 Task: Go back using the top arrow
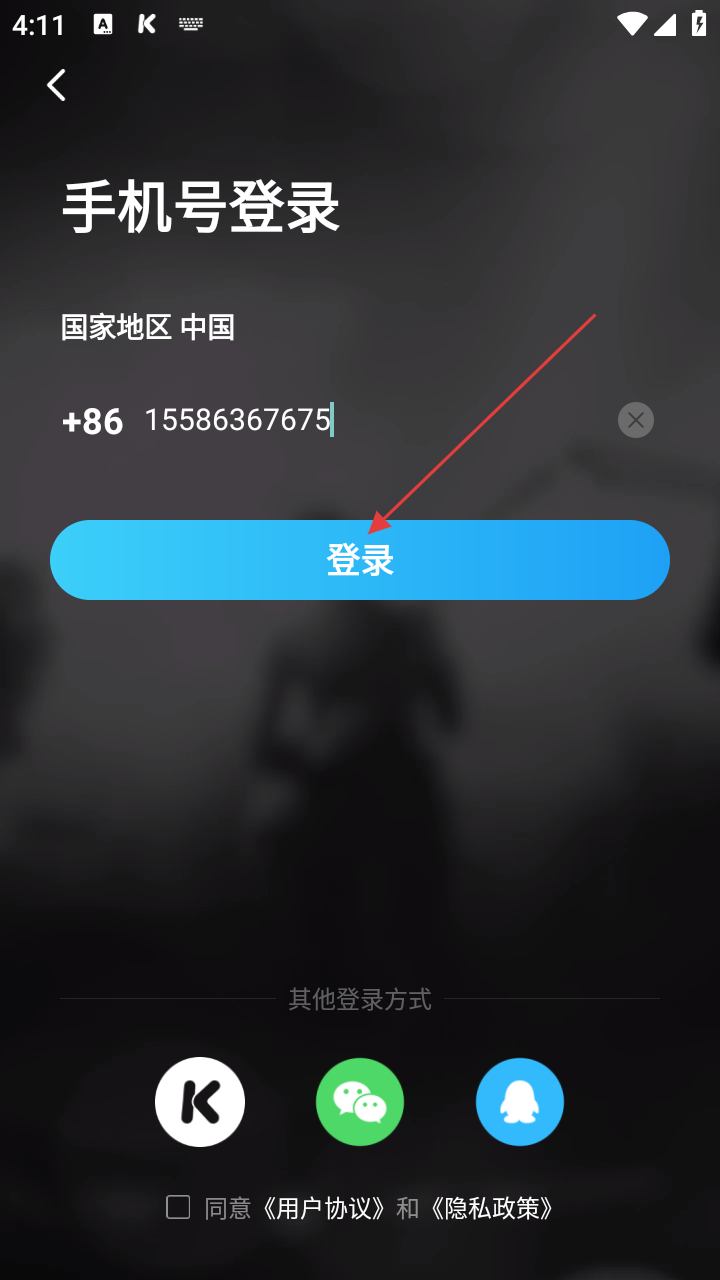pos(56,85)
